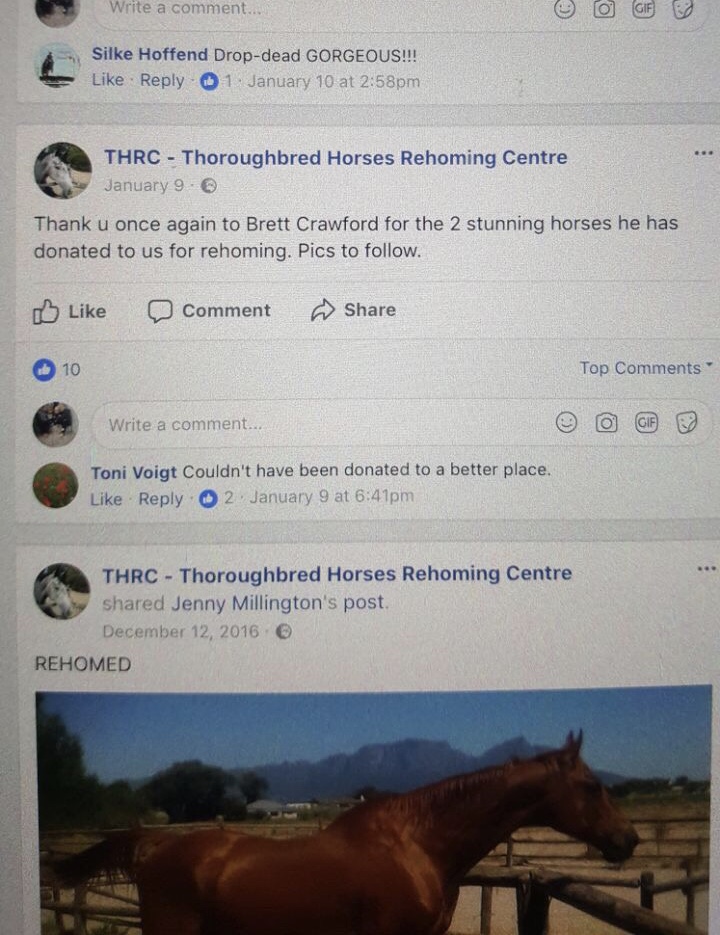Like Silke Hoffend's comment

[x=107, y=80]
